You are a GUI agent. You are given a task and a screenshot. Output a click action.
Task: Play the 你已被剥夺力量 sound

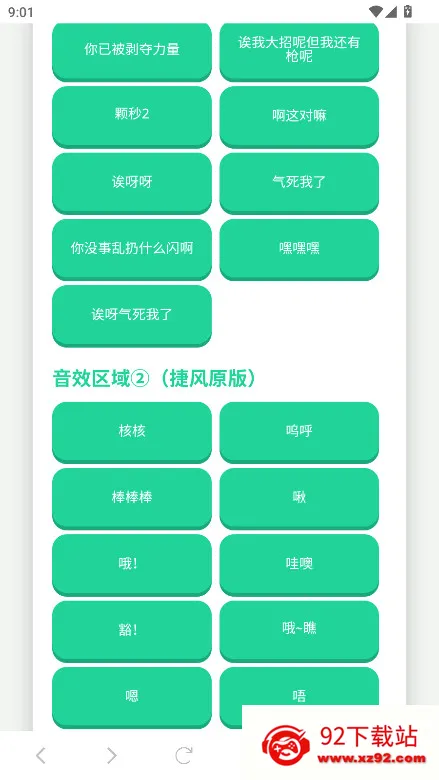tap(132, 50)
